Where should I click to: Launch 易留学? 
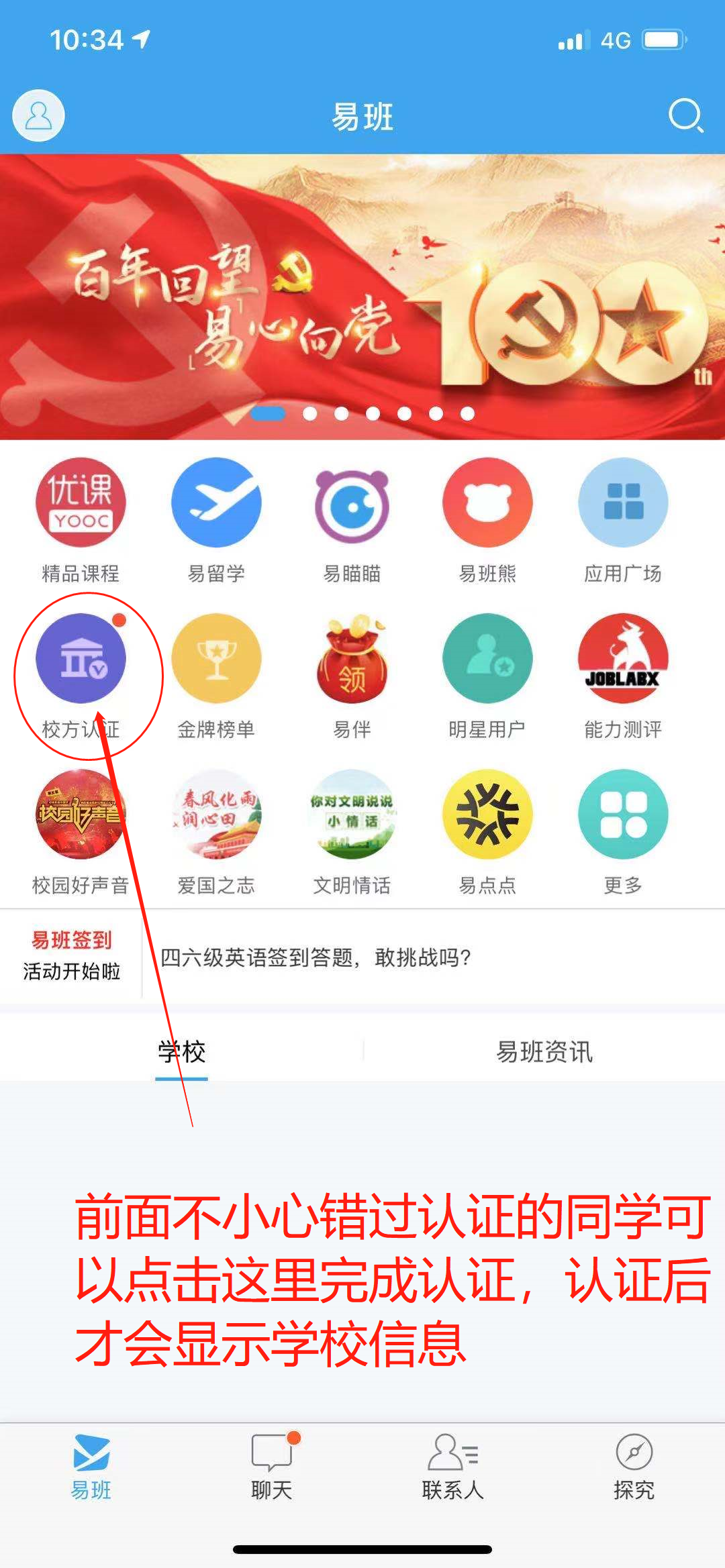216,503
